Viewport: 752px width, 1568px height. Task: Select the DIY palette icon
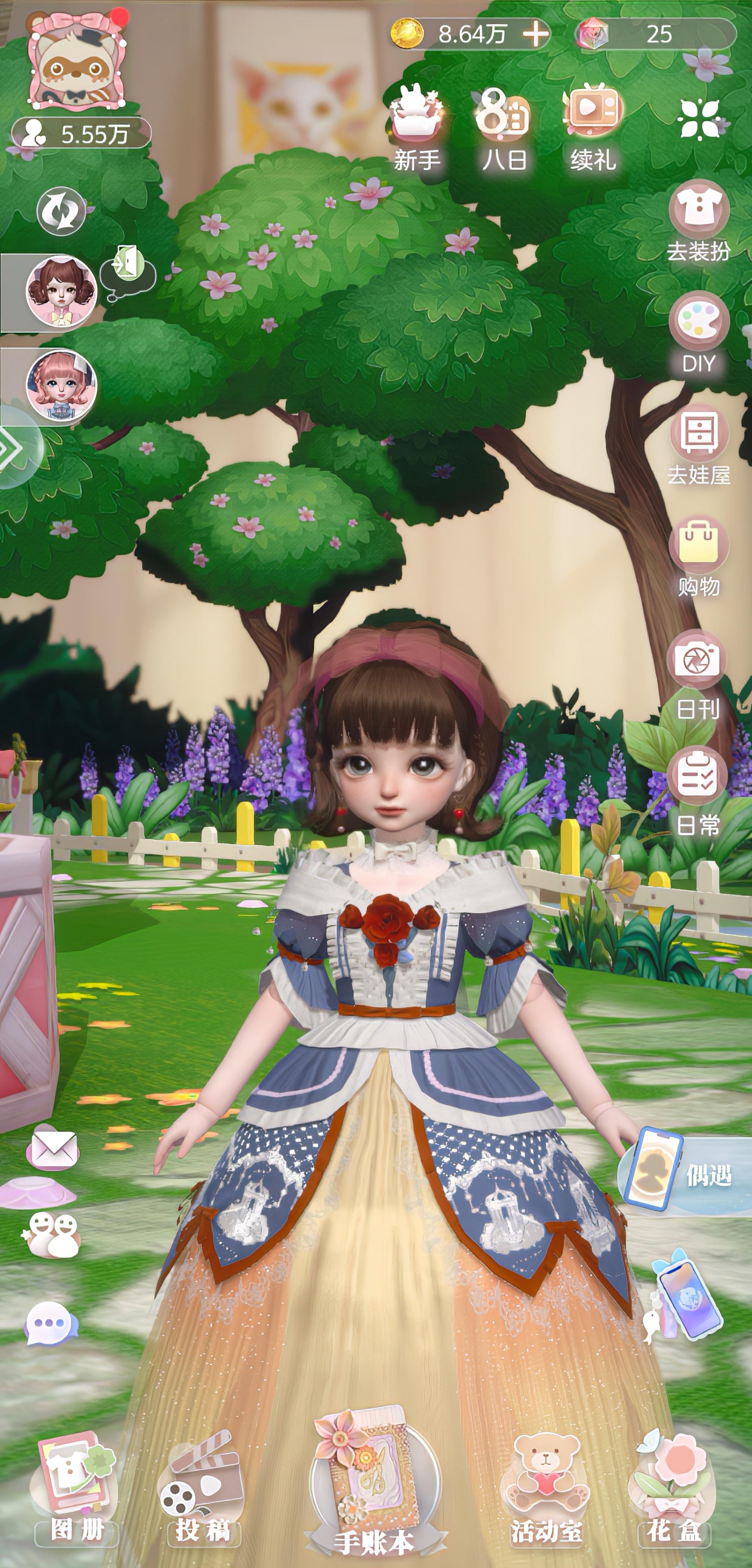[700, 323]
